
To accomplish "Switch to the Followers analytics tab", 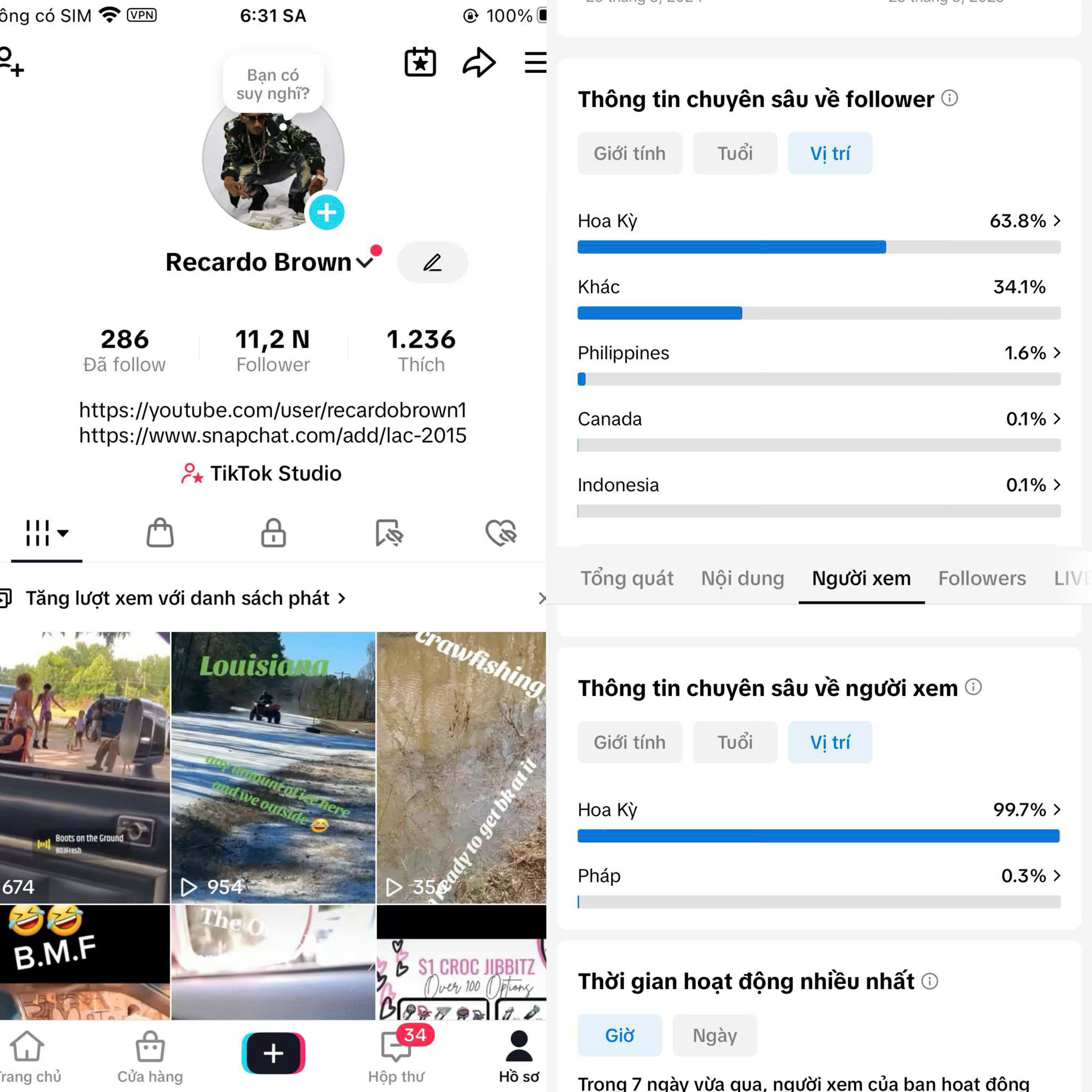I will (982, 578).
